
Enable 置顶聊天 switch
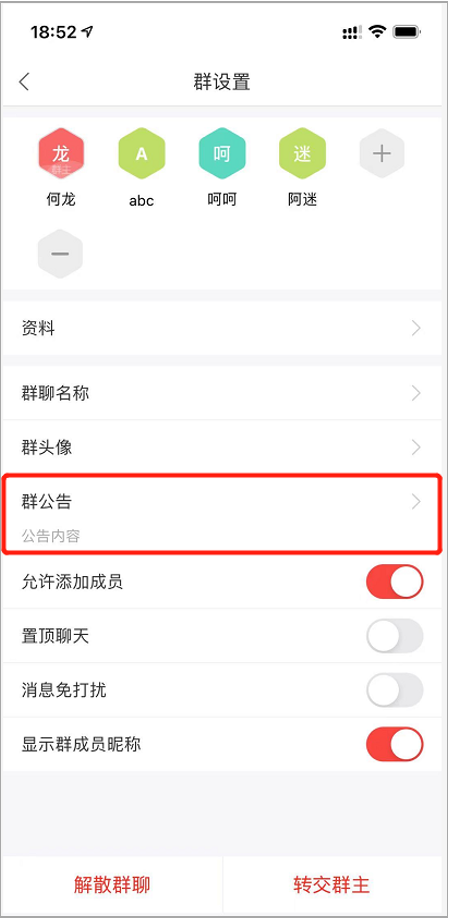coord(395,636)
